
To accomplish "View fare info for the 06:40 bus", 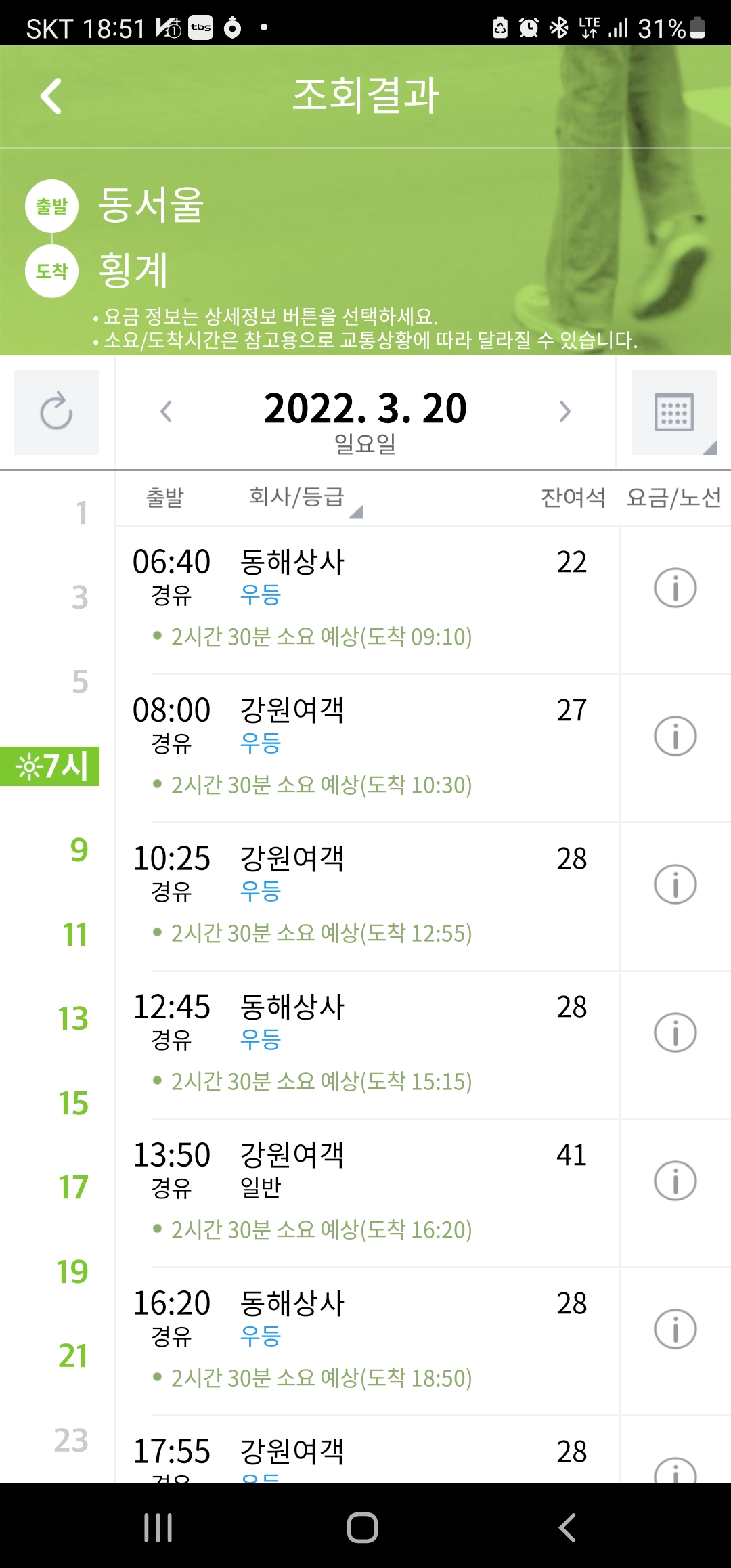I will [675, 588].
